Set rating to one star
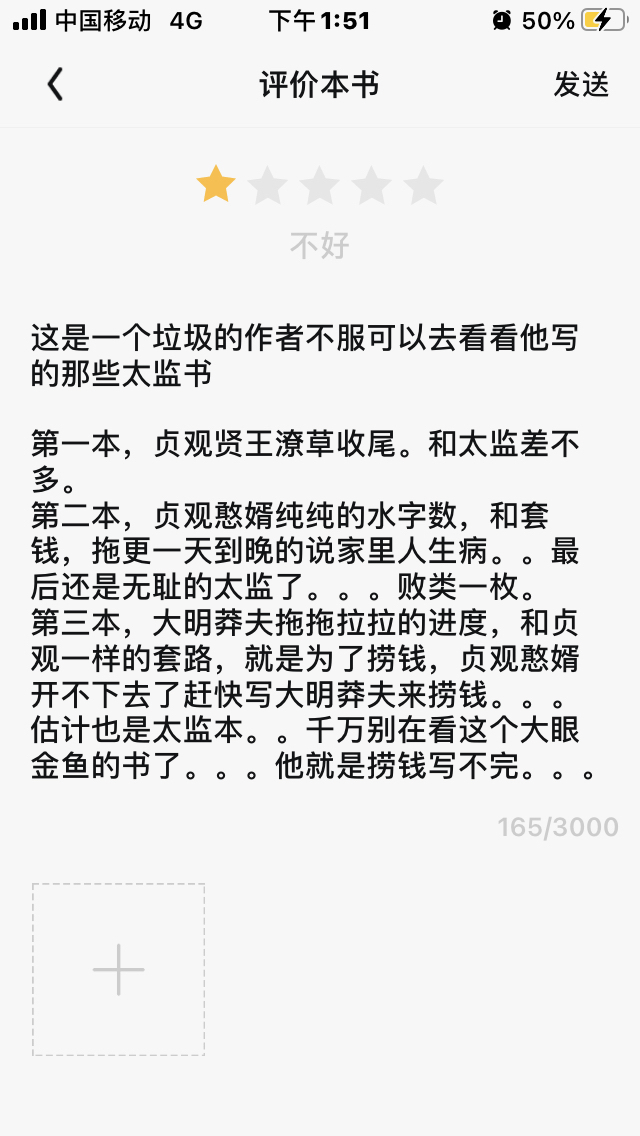Screen dimensions: 640x1136 coord(216,186)
